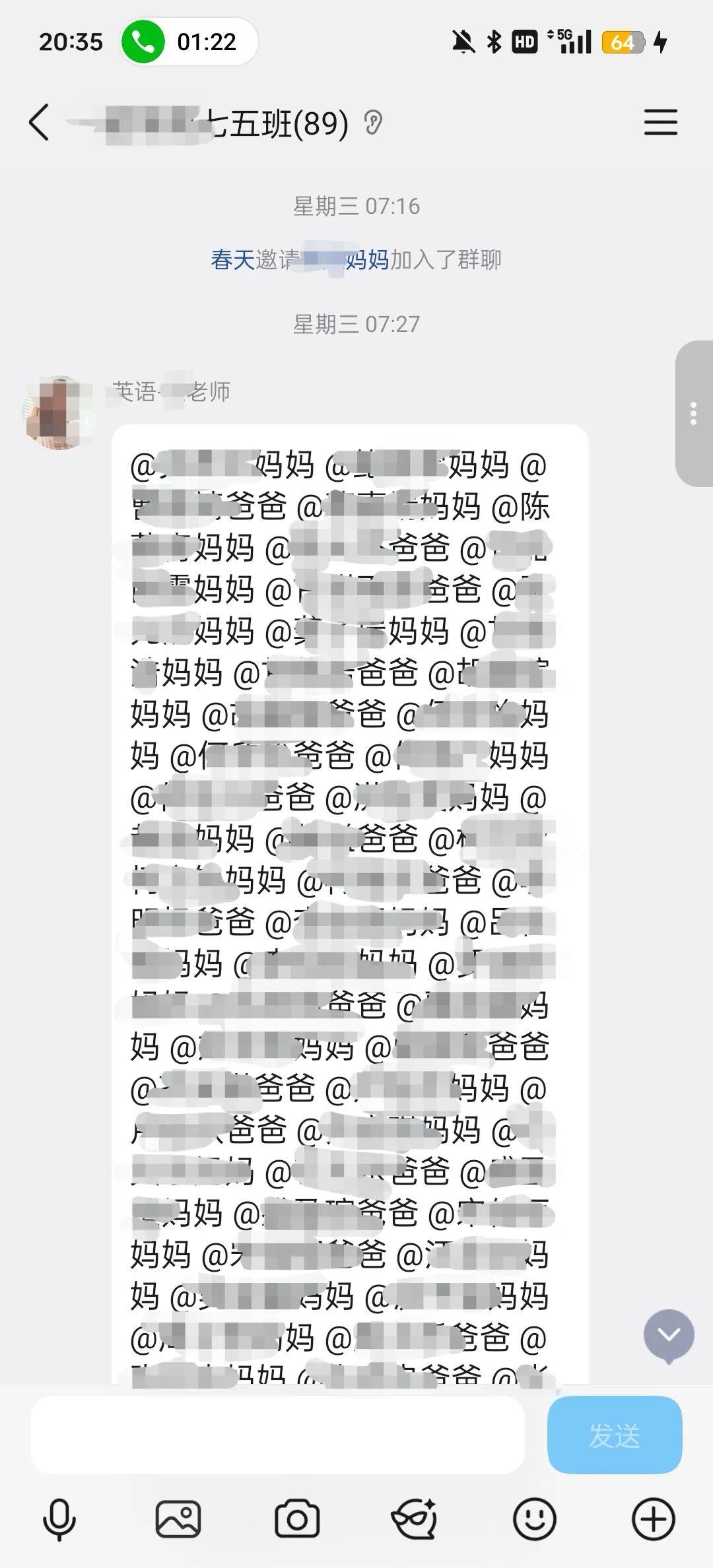Image resolution: width=713 pixels, height=1568 pixels.
Task: Open the photo gallery picker
Action: [x=178, y=1519]
